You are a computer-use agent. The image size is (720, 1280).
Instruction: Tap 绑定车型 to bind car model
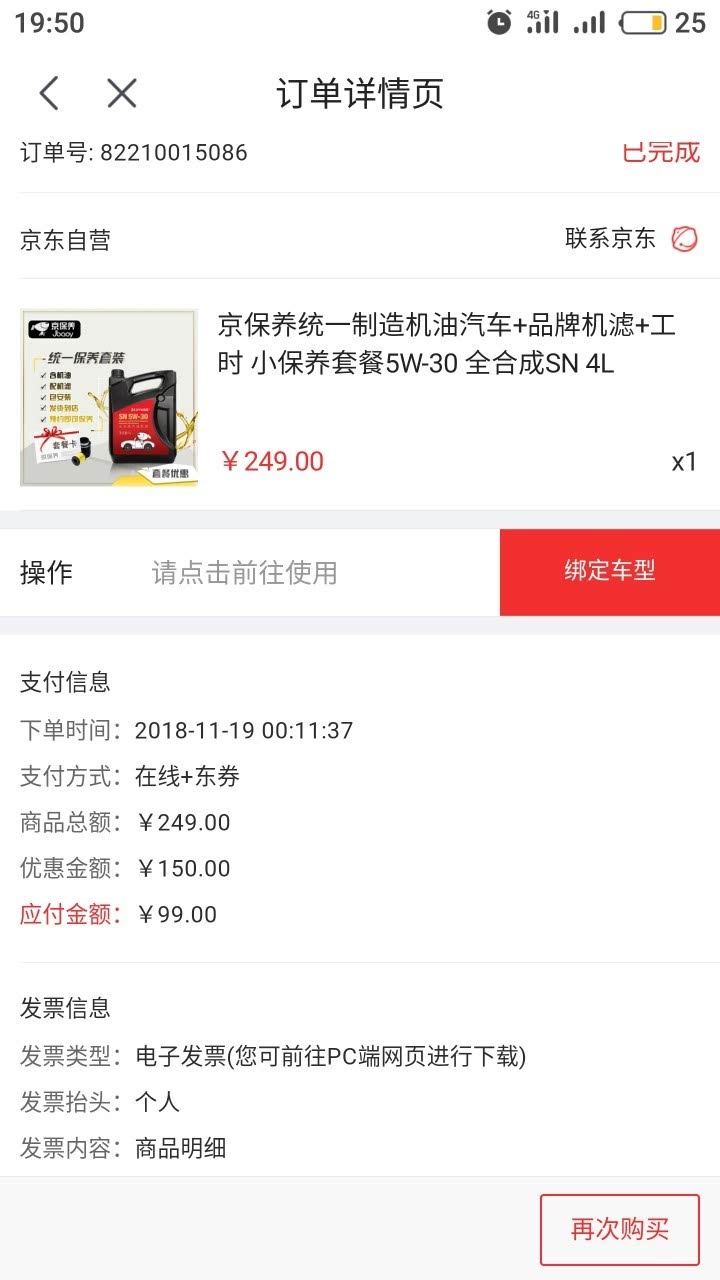point(609,572)
